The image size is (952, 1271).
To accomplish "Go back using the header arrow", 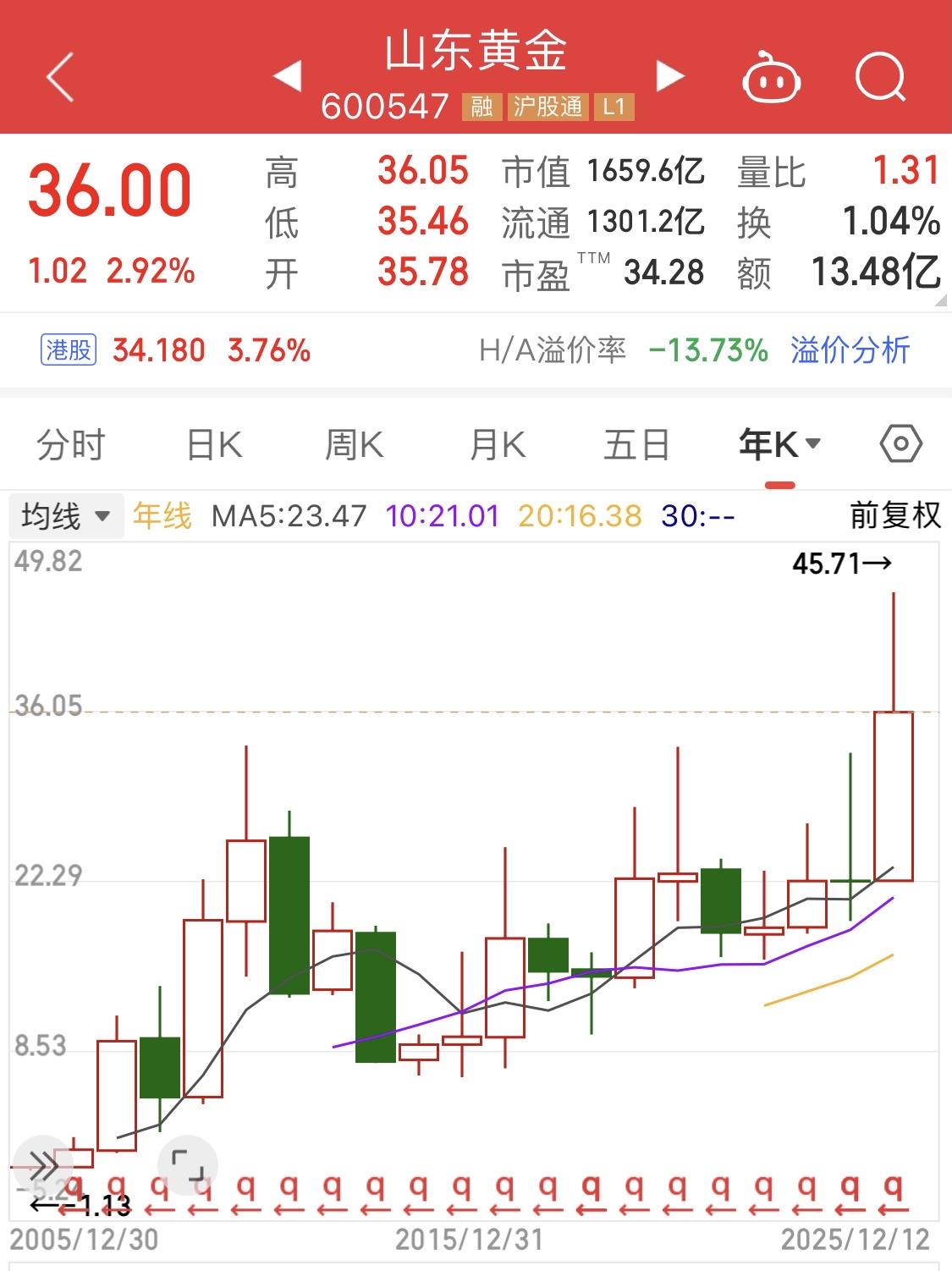I will pyautogui.click(x=60, y=77).
